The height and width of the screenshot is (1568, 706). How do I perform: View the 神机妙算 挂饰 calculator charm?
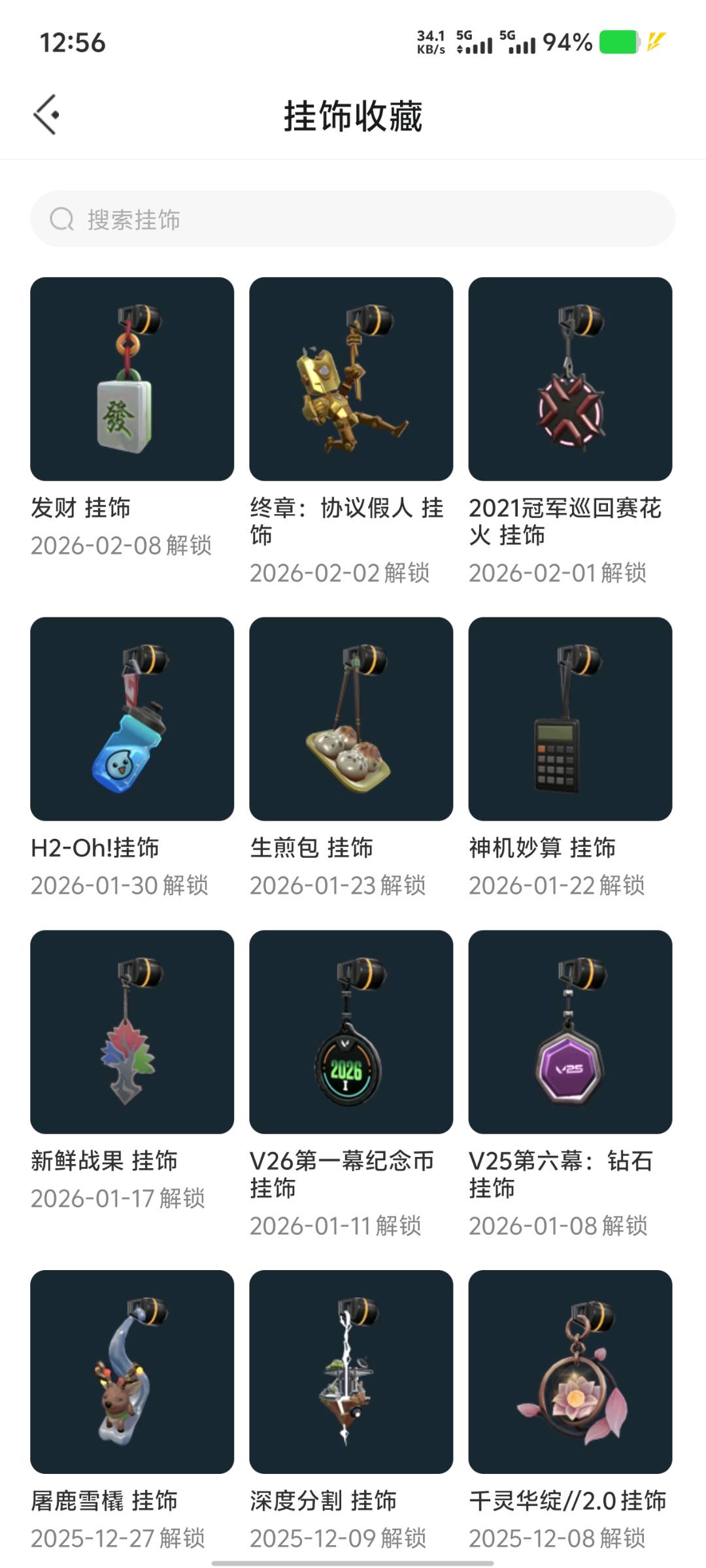570,719
